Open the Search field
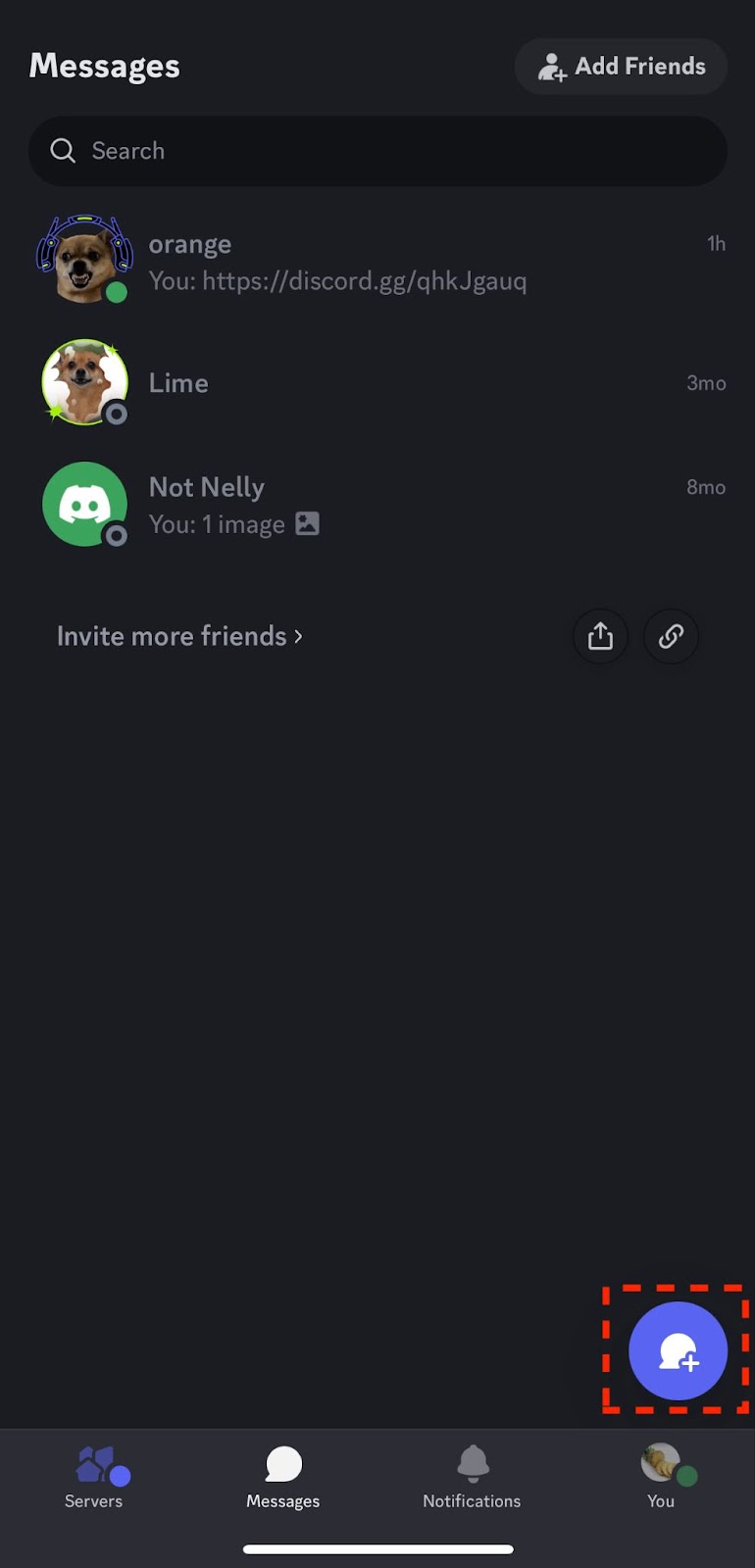The width and height of the screenshot is (755, 1568). coord(377,151)
